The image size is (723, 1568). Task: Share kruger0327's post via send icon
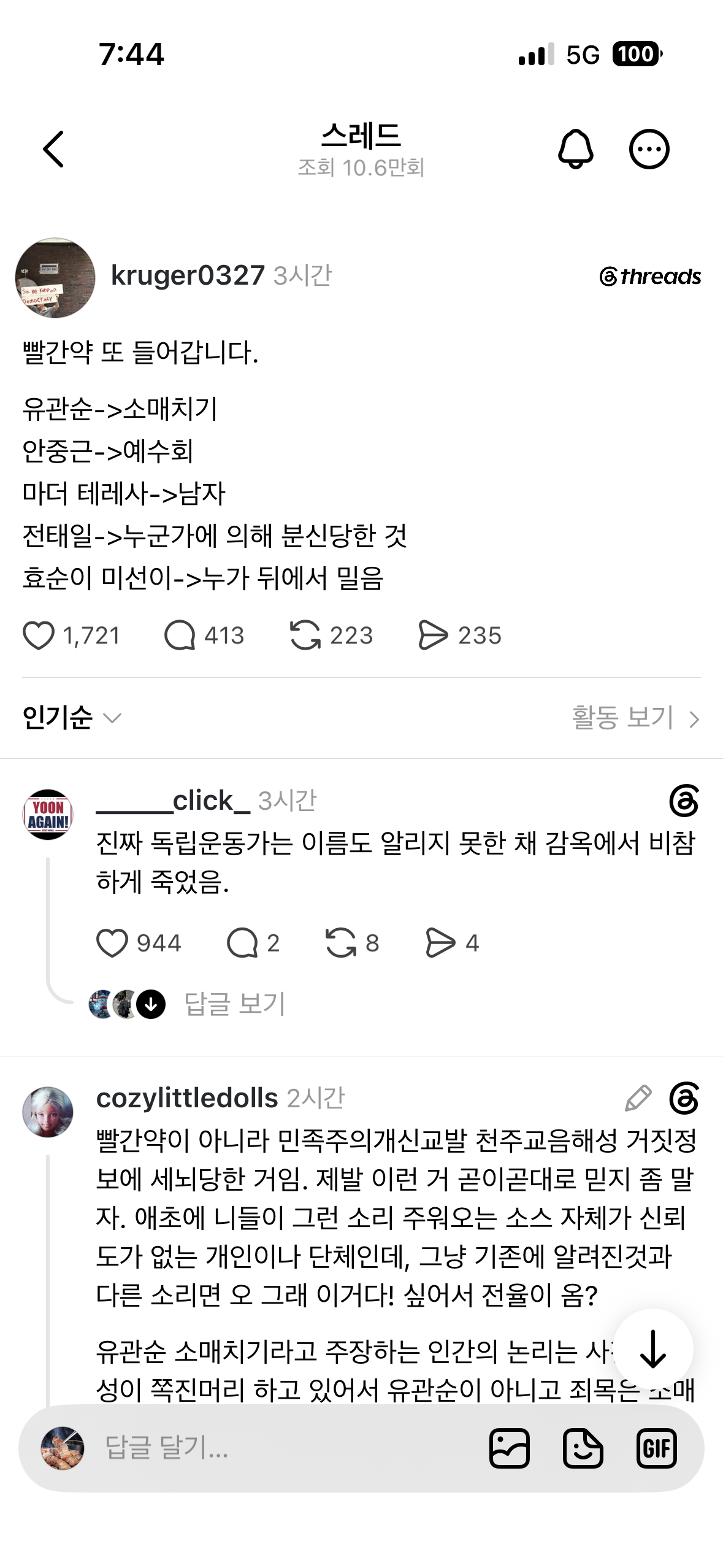433,636
